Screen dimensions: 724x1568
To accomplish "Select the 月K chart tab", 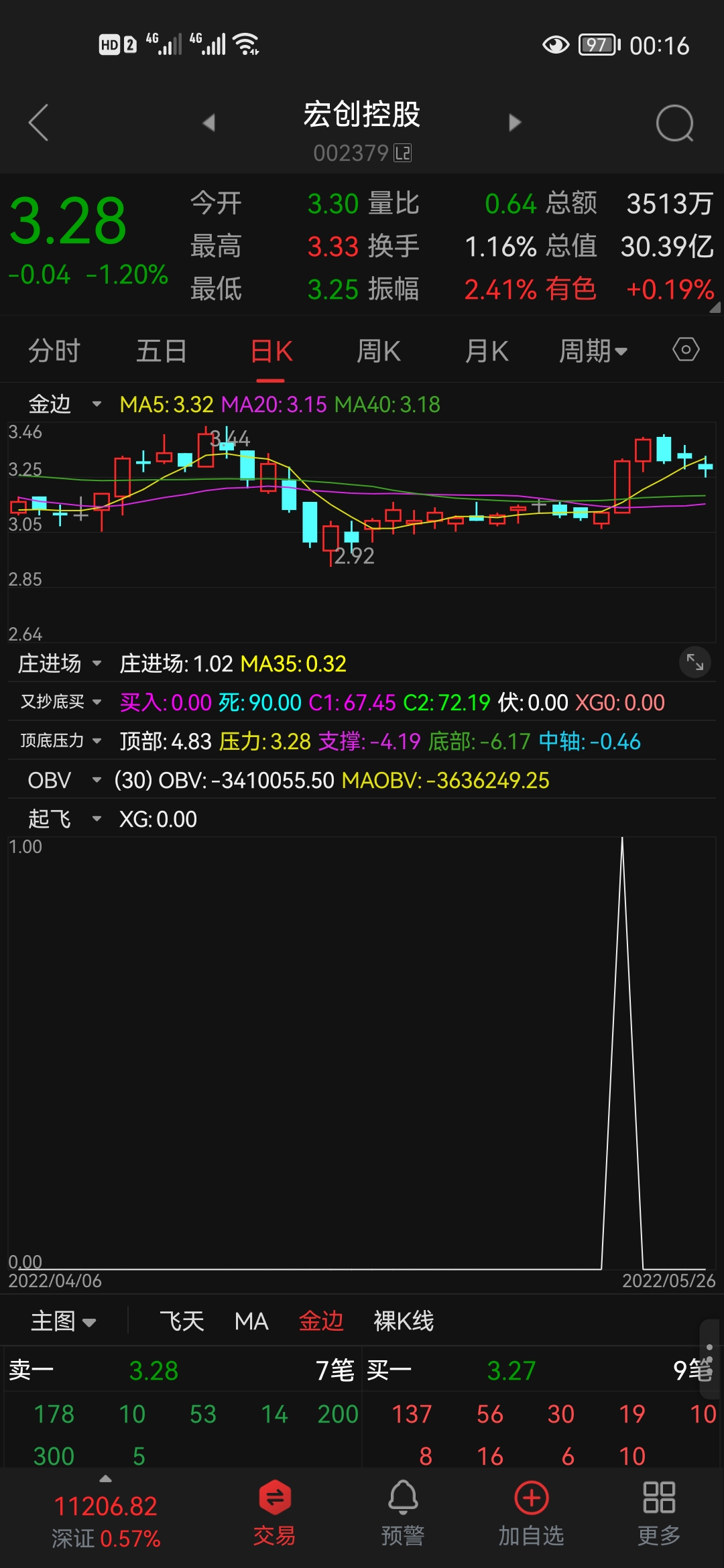I will point(487,350).
